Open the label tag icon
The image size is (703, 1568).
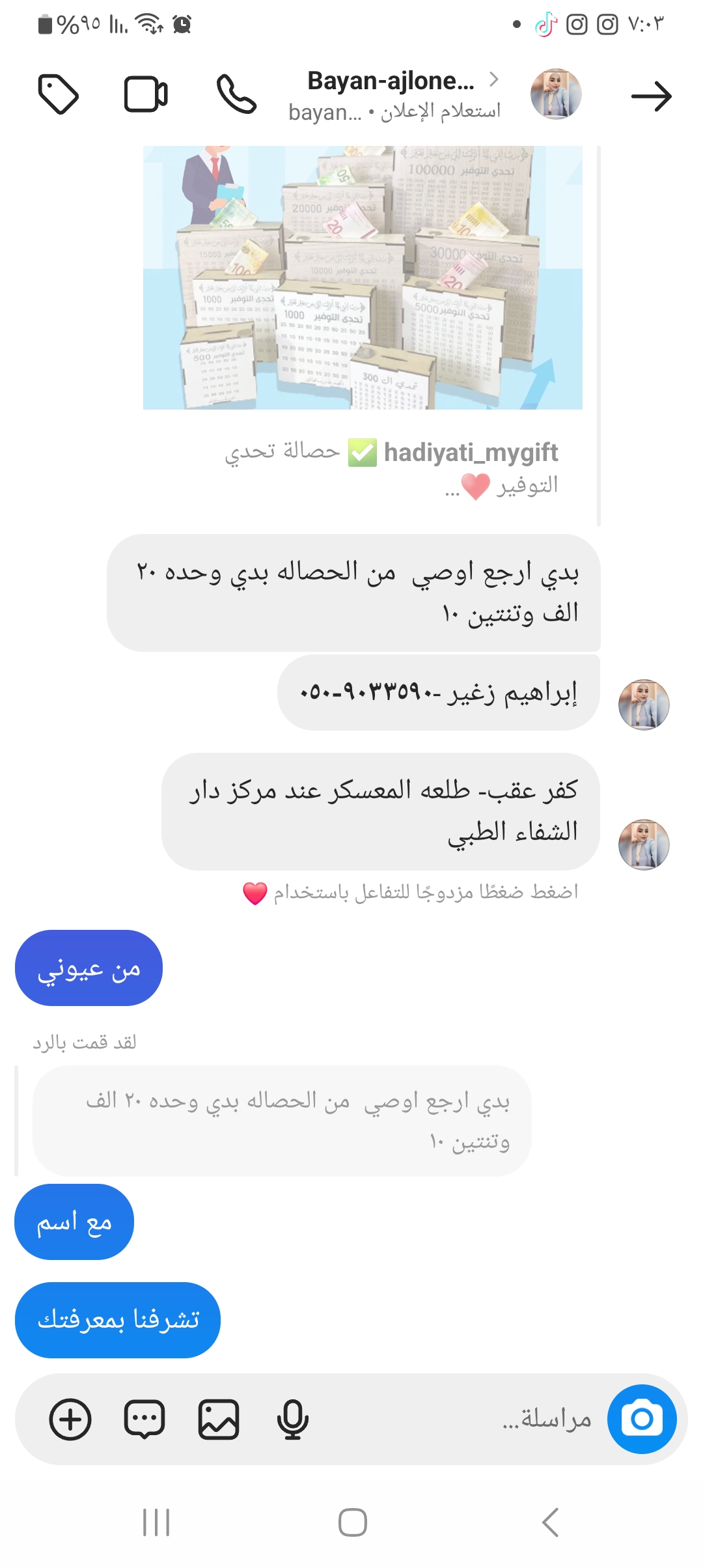click(x=59, y=95)
